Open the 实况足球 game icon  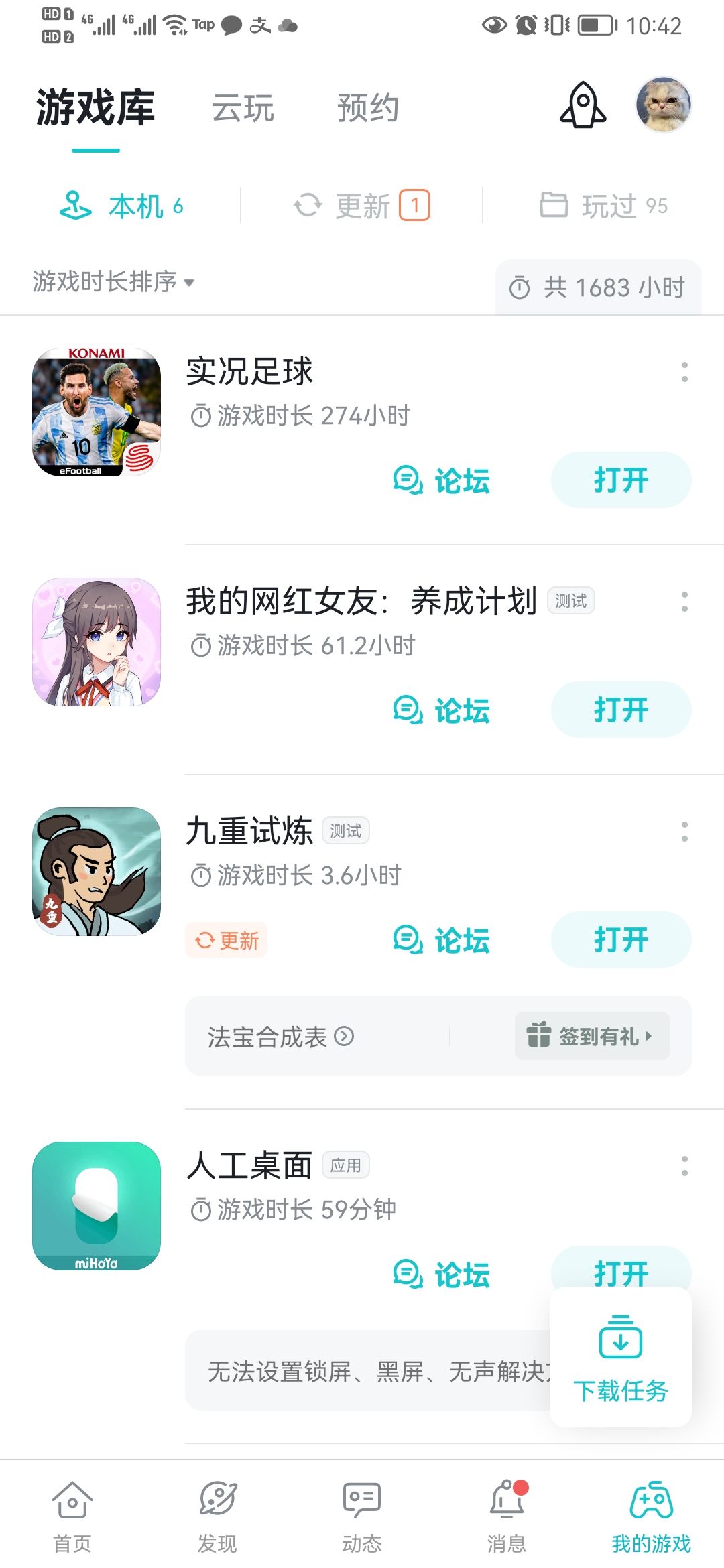pos(97,412)
